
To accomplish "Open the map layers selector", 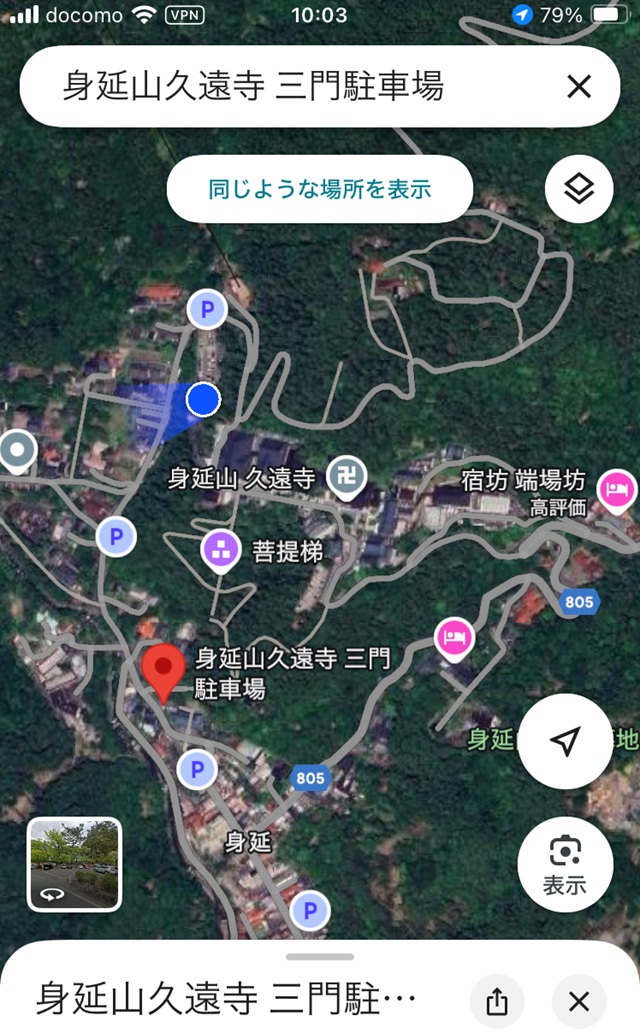I will point(579,189).
